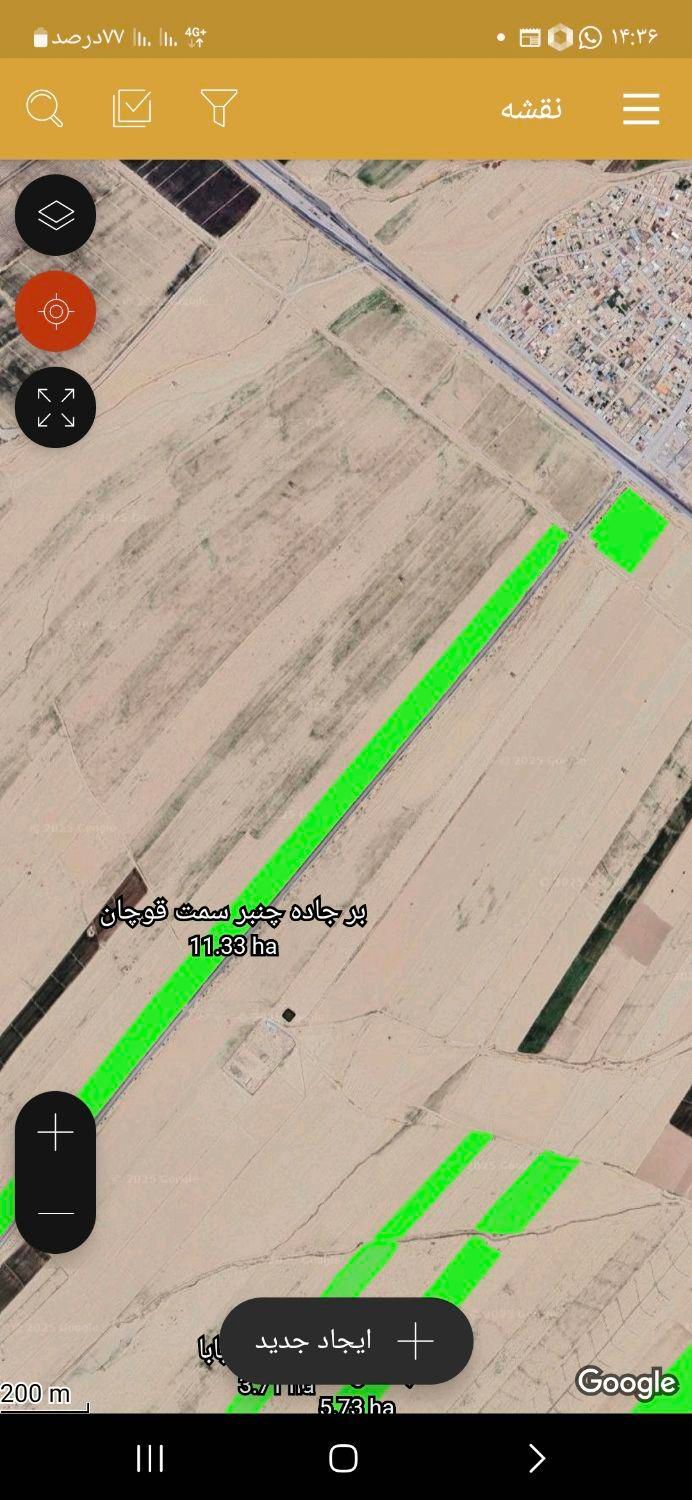
Task: Go to the home screen
Action: point(343,1458)
